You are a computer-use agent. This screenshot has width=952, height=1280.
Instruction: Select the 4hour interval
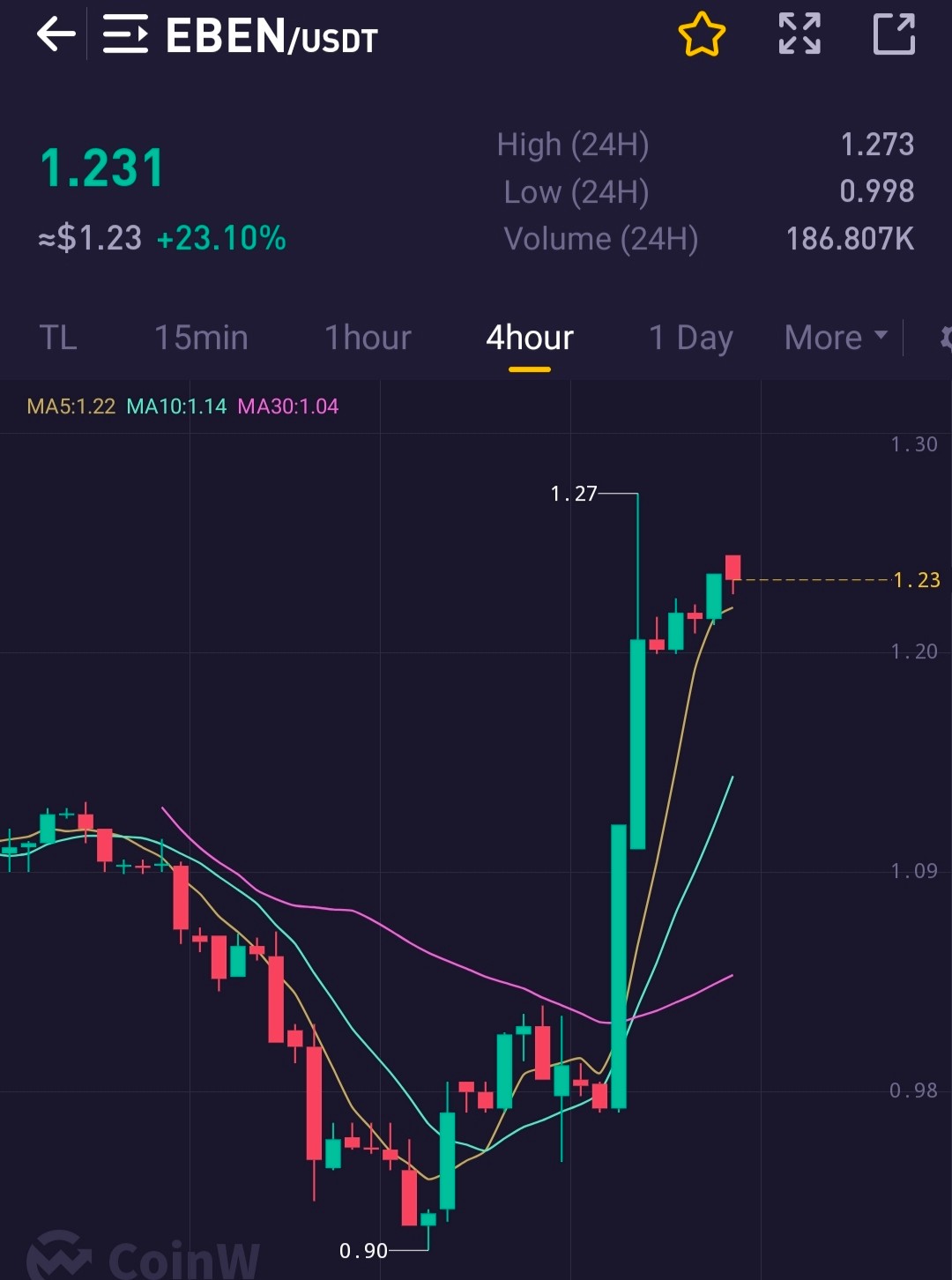(x=530, y=338)
